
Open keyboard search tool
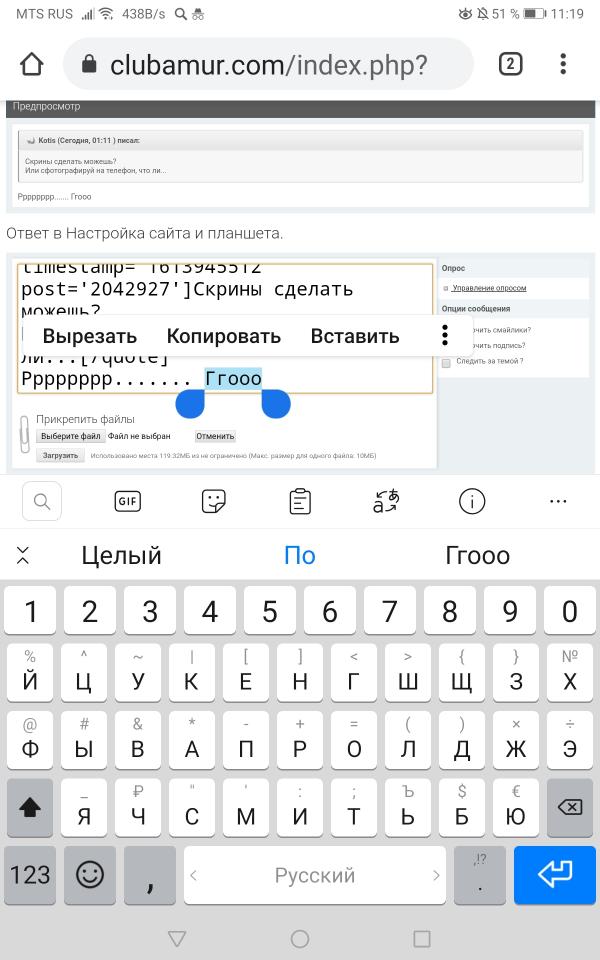click(x=42, y=501)
